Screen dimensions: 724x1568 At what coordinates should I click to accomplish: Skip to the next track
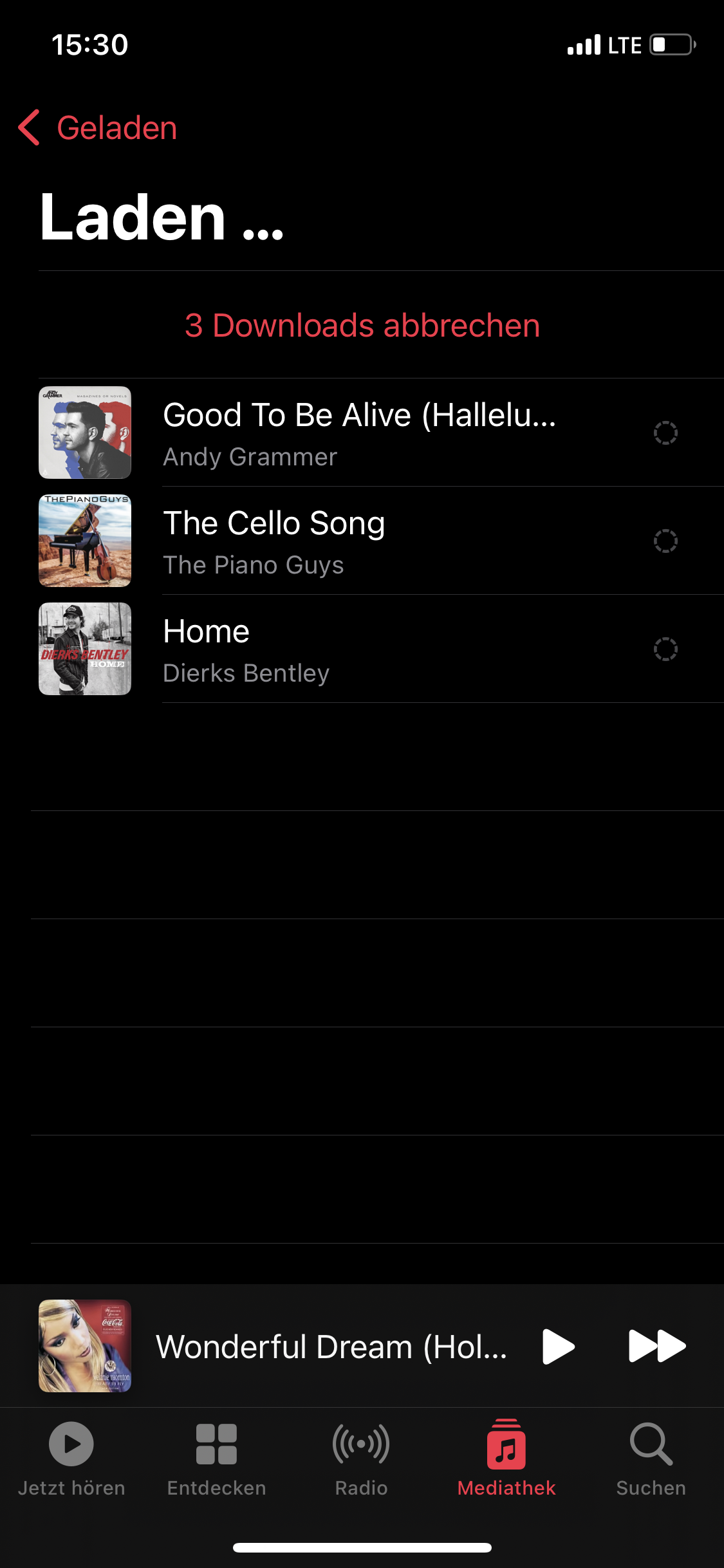(x=656, y=1346)
